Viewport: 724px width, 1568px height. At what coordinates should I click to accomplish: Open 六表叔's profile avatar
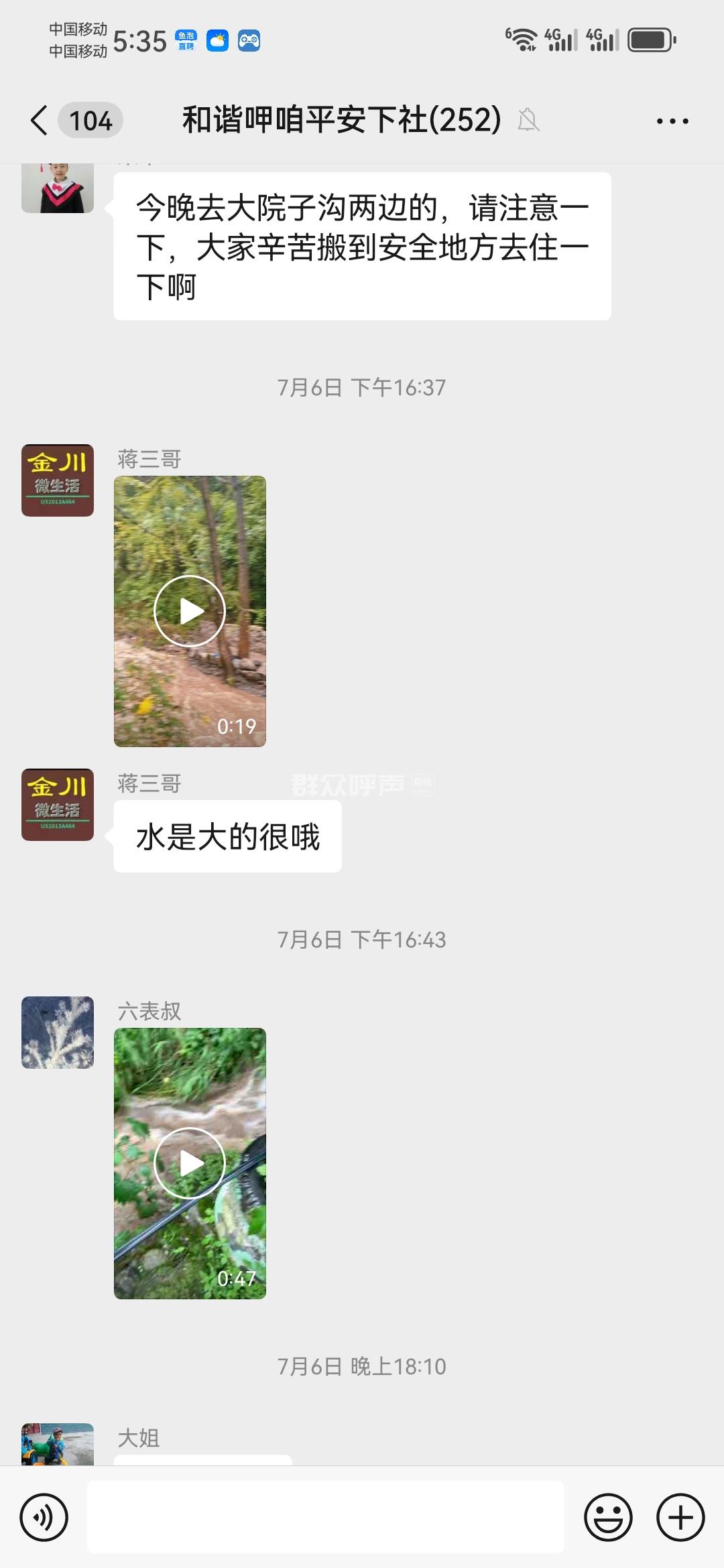(58, 1033)
